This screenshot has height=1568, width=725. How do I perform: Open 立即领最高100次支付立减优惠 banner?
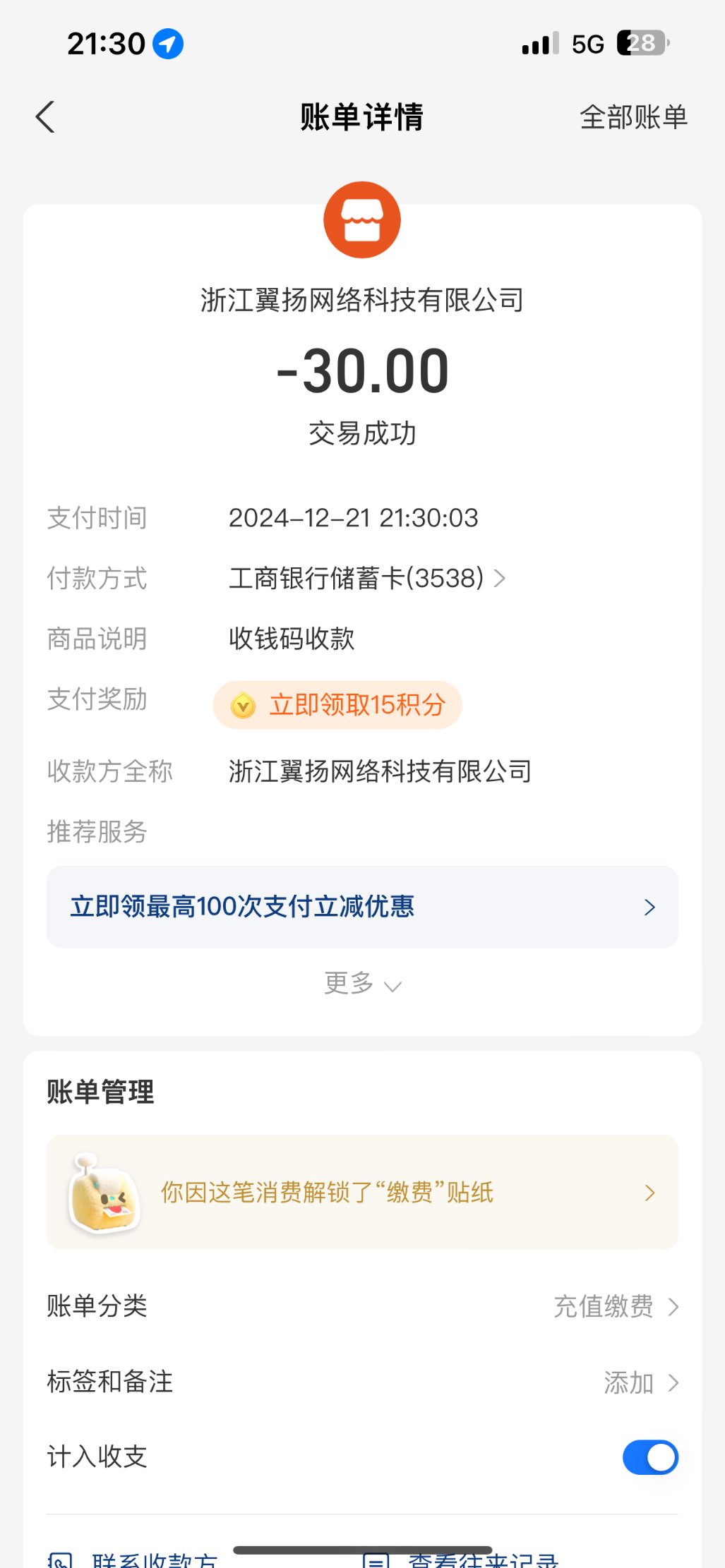tap(362, 907)
